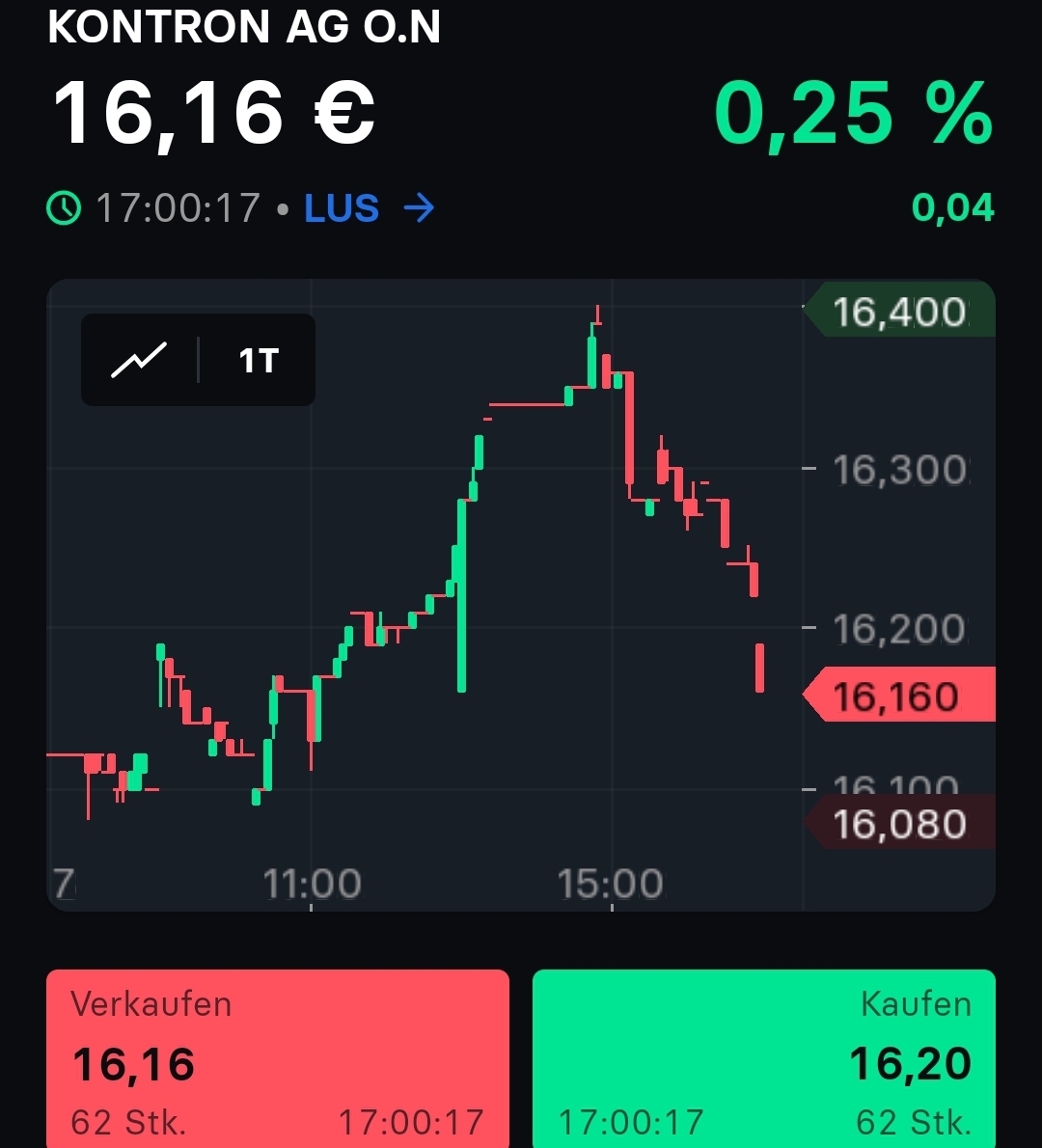Click the clock icon beside the timestamp
This screenshot has height=1148, width=1042.
coord(63,207)
